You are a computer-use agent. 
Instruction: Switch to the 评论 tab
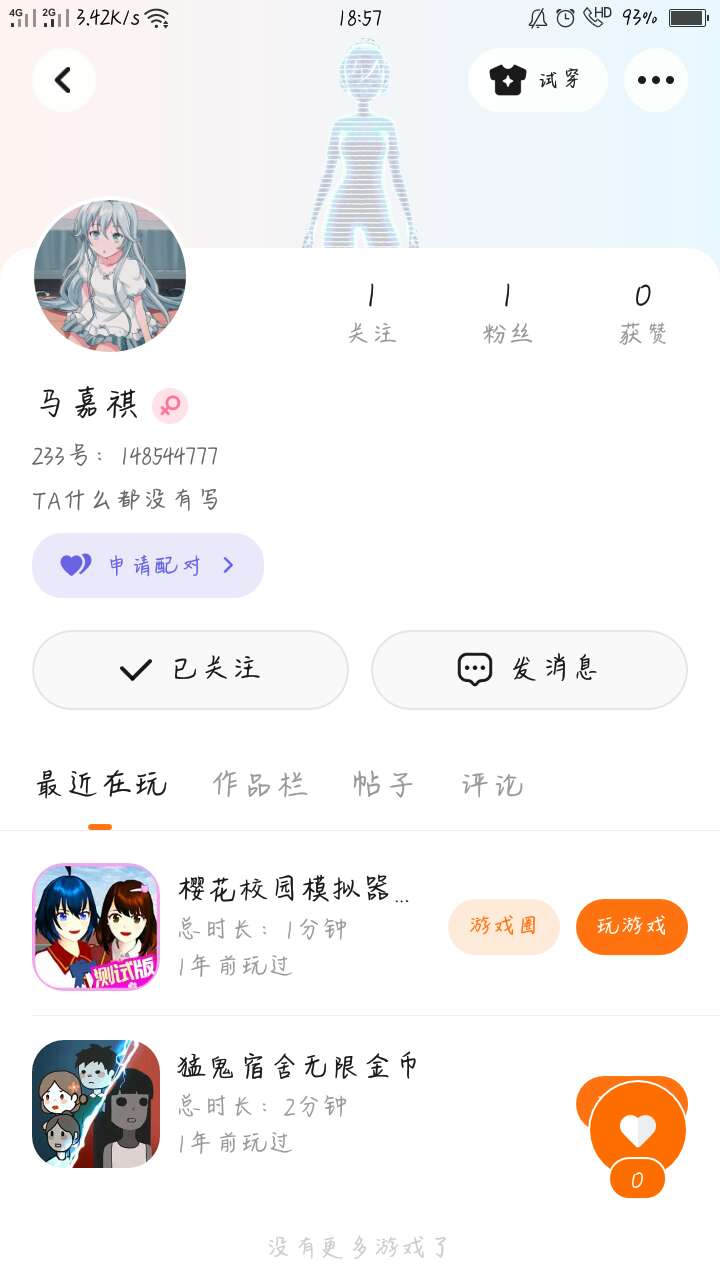(492, 785)
